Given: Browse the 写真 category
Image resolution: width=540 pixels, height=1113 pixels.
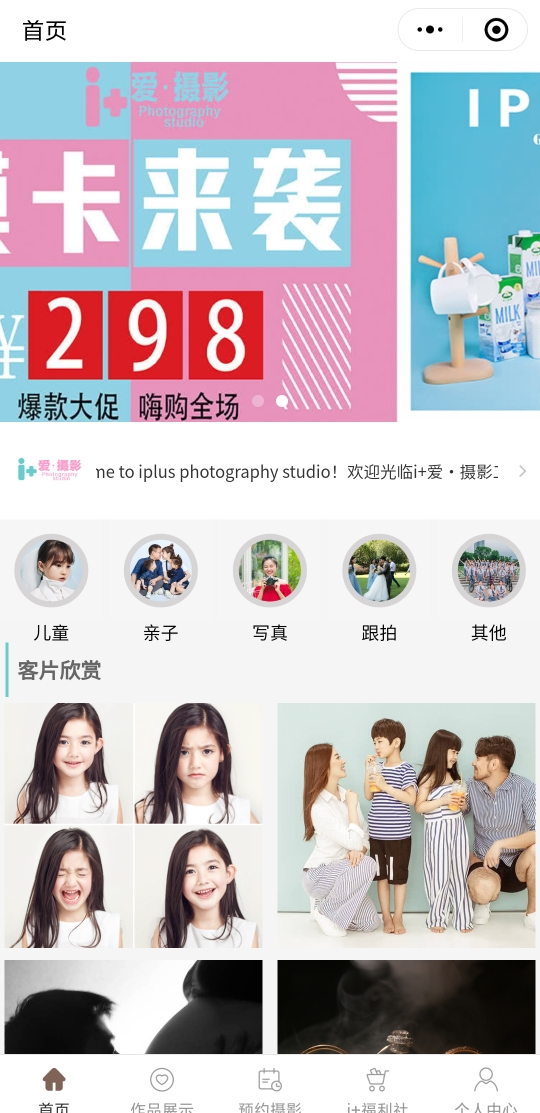Looking at the screenshot, I should tap(270, 588).
